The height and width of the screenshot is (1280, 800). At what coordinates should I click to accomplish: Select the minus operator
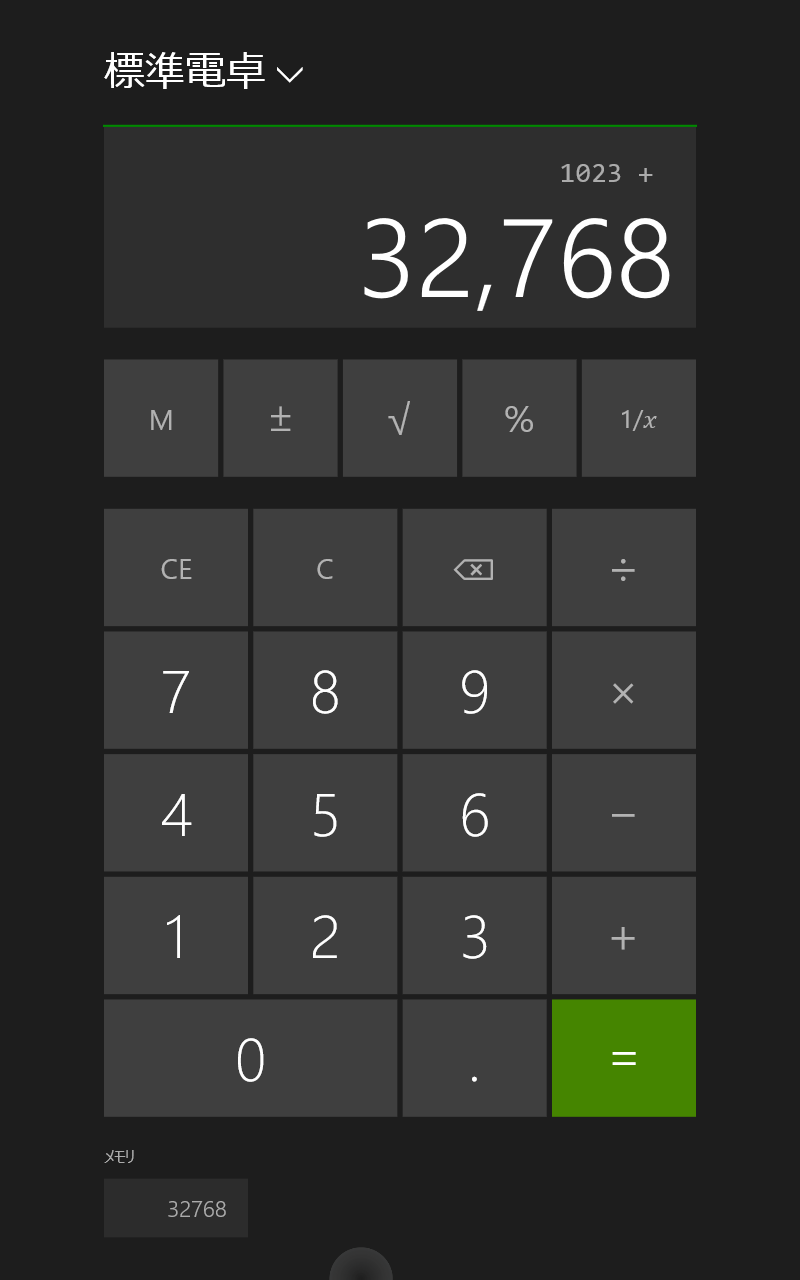[x=624, y=813]
